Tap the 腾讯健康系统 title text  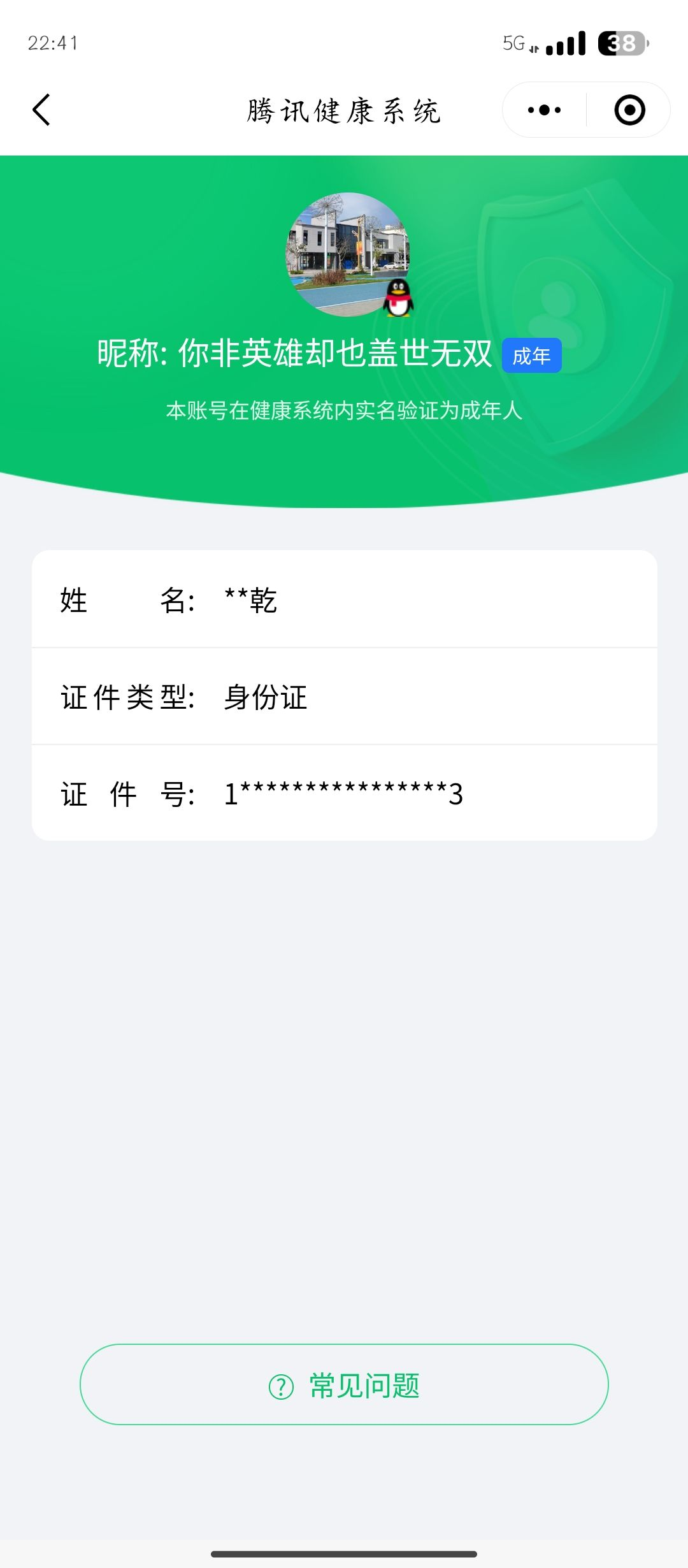point(344,110)
